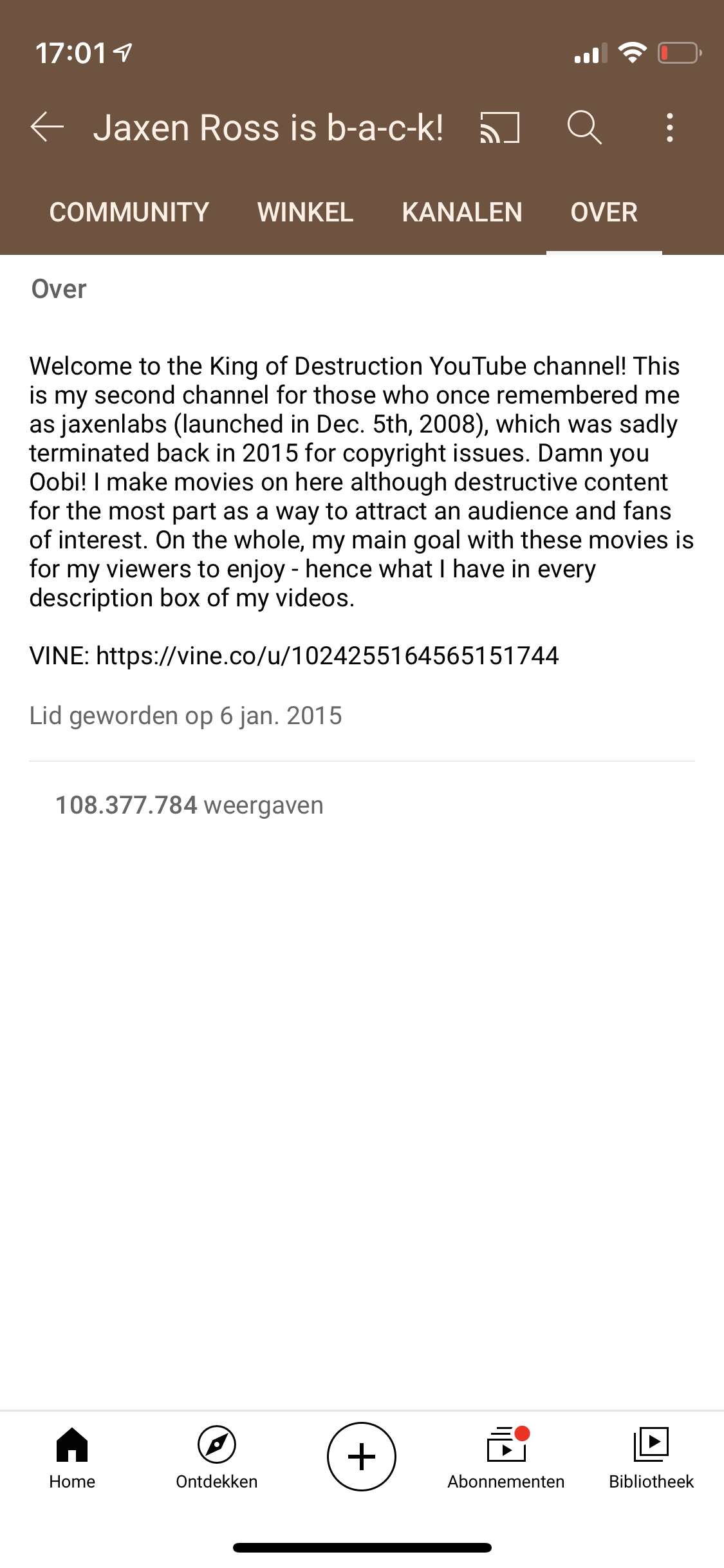Screen dimensions: 724x1568
Task: Select the OVER tab
Action: click(x=604, y=212)
